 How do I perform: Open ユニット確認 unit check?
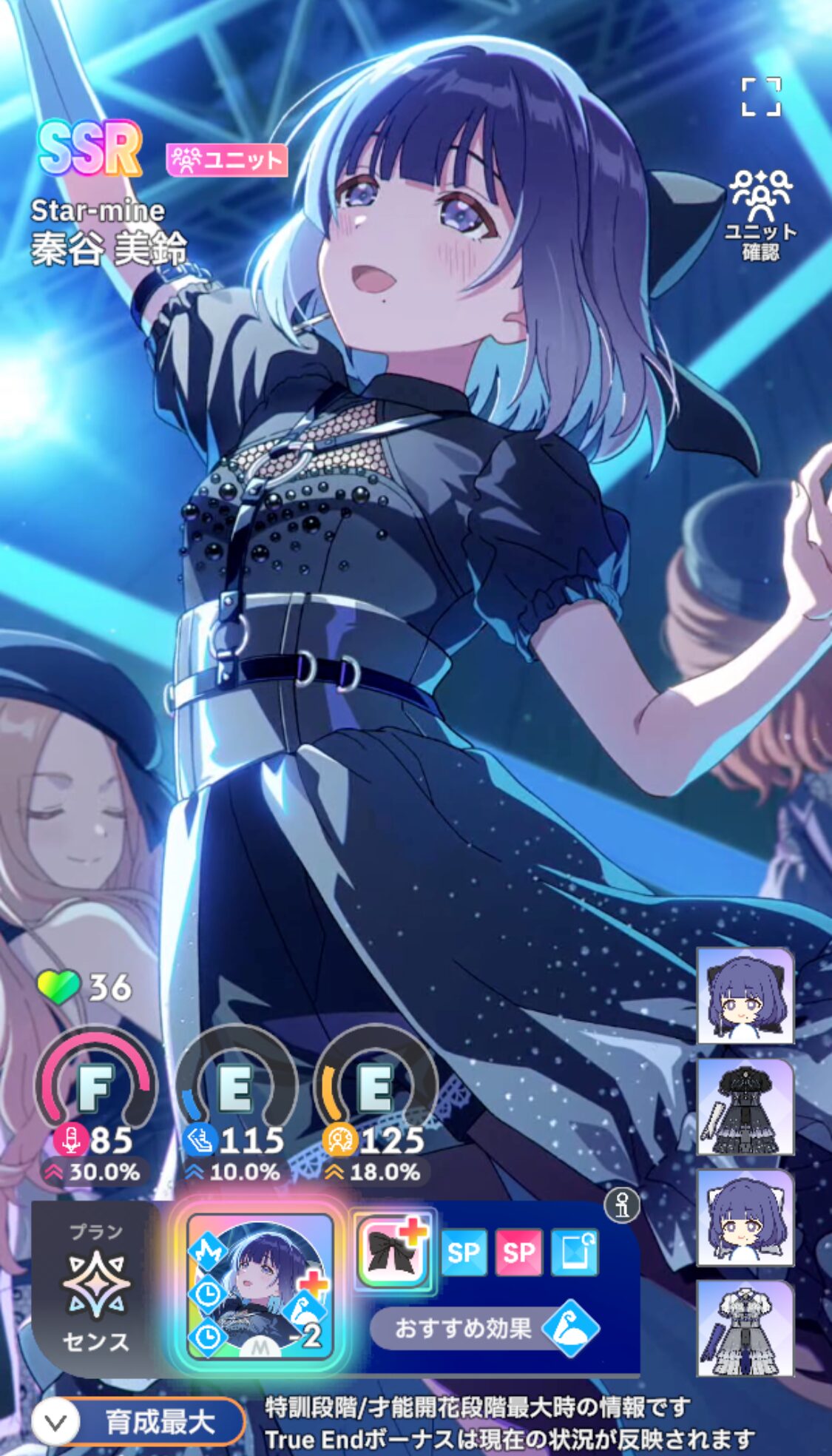click(x=760, y=215)
